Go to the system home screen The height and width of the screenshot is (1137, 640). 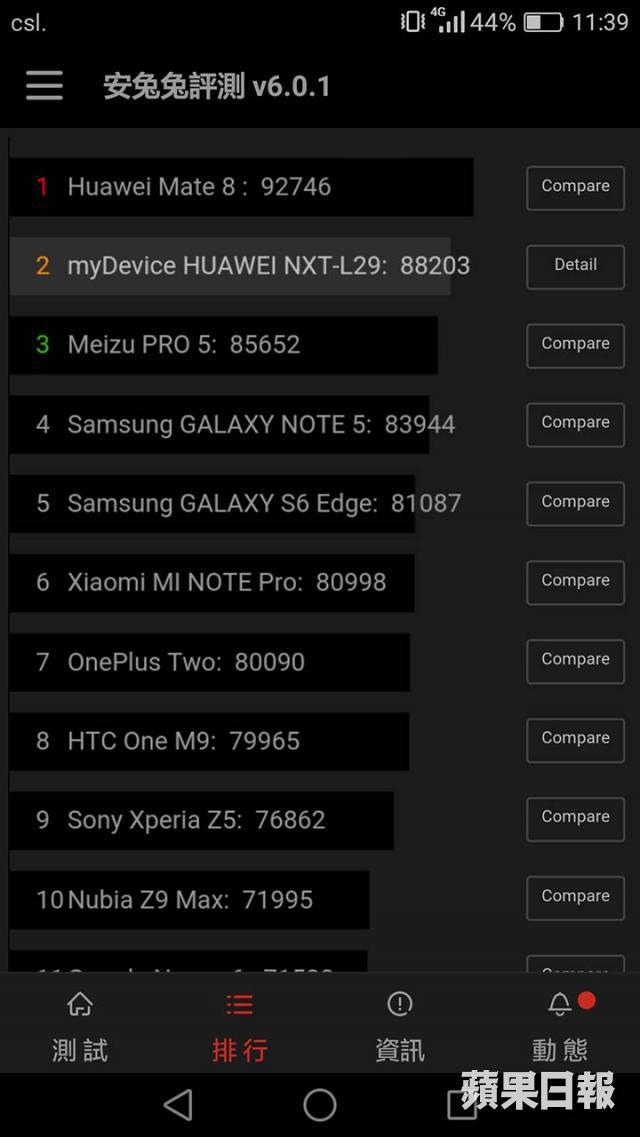[x=320, y=1105]
